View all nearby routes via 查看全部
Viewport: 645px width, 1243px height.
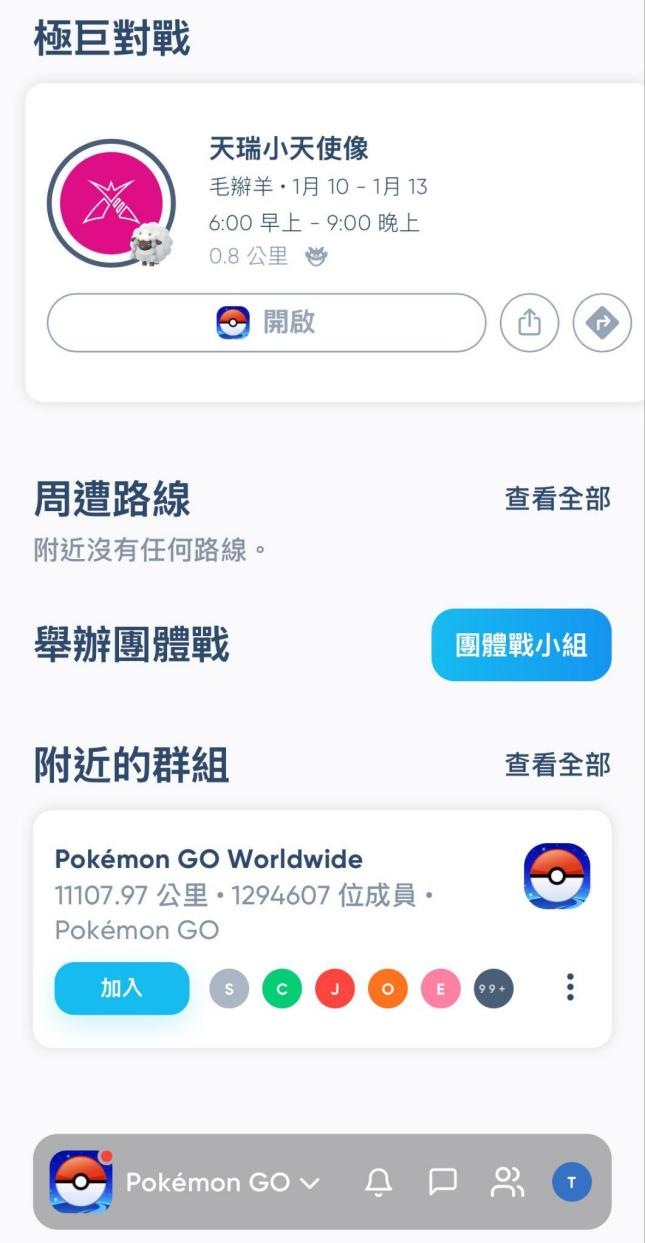point(557,498)
